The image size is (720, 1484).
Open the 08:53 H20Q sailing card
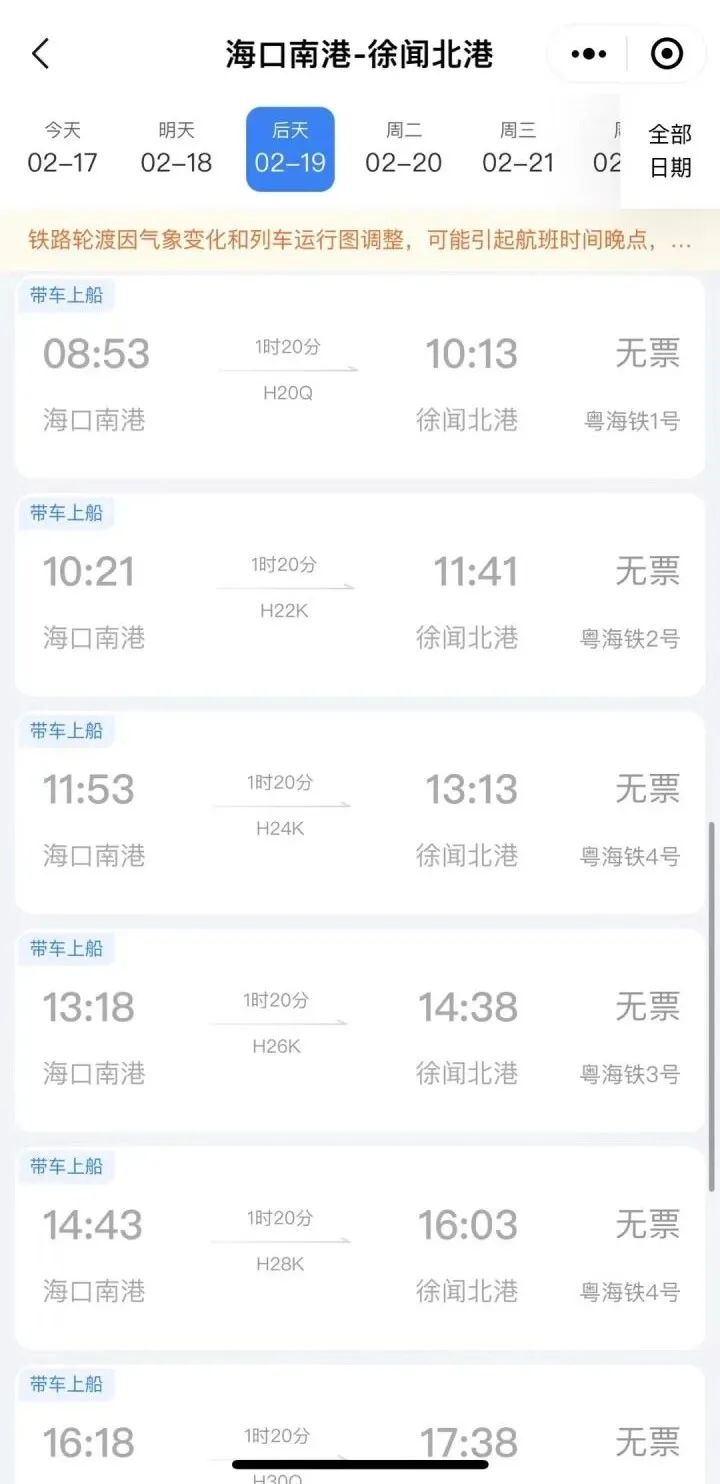pyautogui.click(x=360, y=378)
